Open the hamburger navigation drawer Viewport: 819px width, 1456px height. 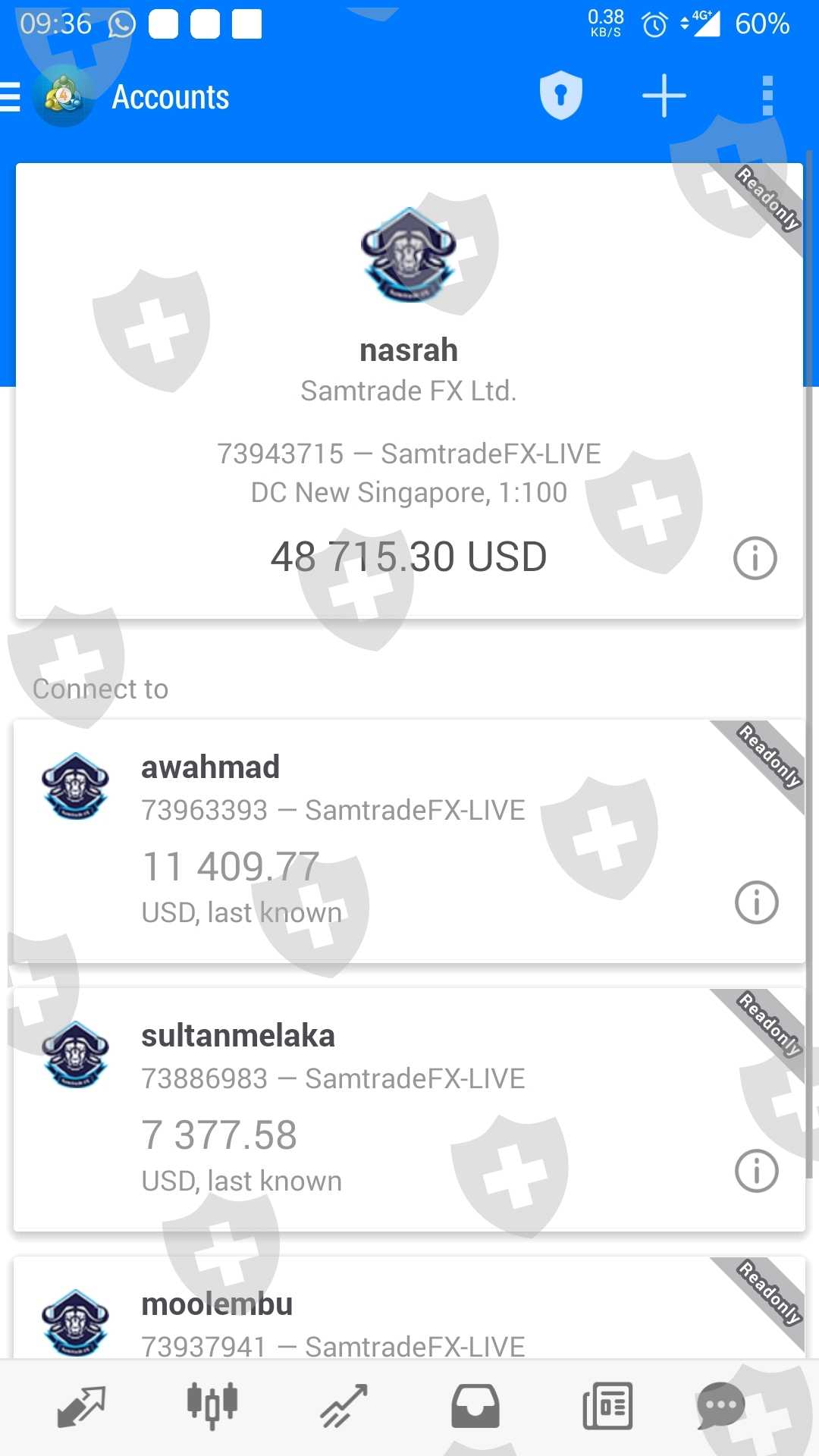click(x=12, y=97)
